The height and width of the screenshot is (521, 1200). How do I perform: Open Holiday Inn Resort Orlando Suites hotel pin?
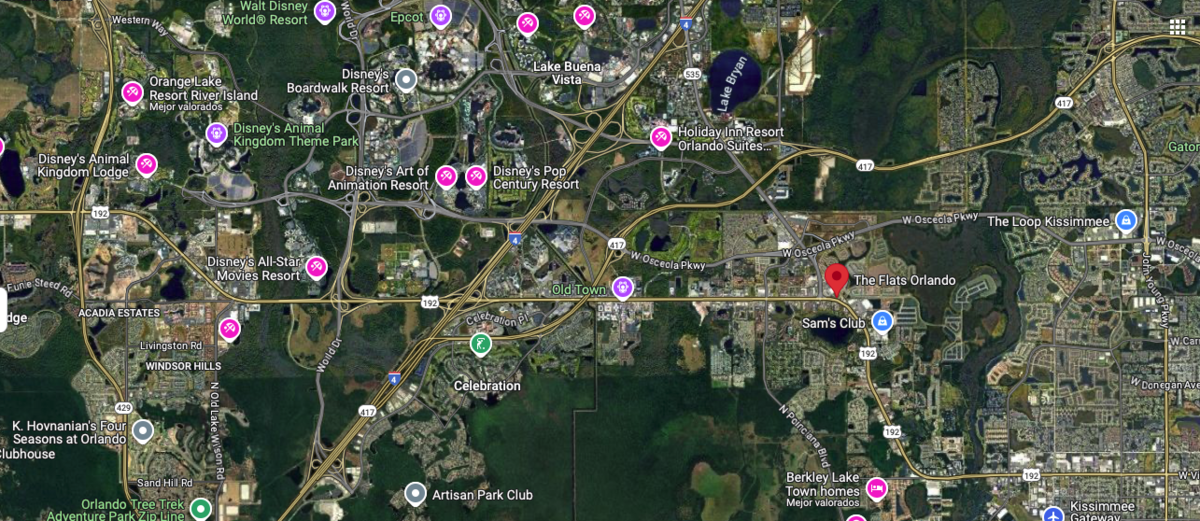coord(660,137)
